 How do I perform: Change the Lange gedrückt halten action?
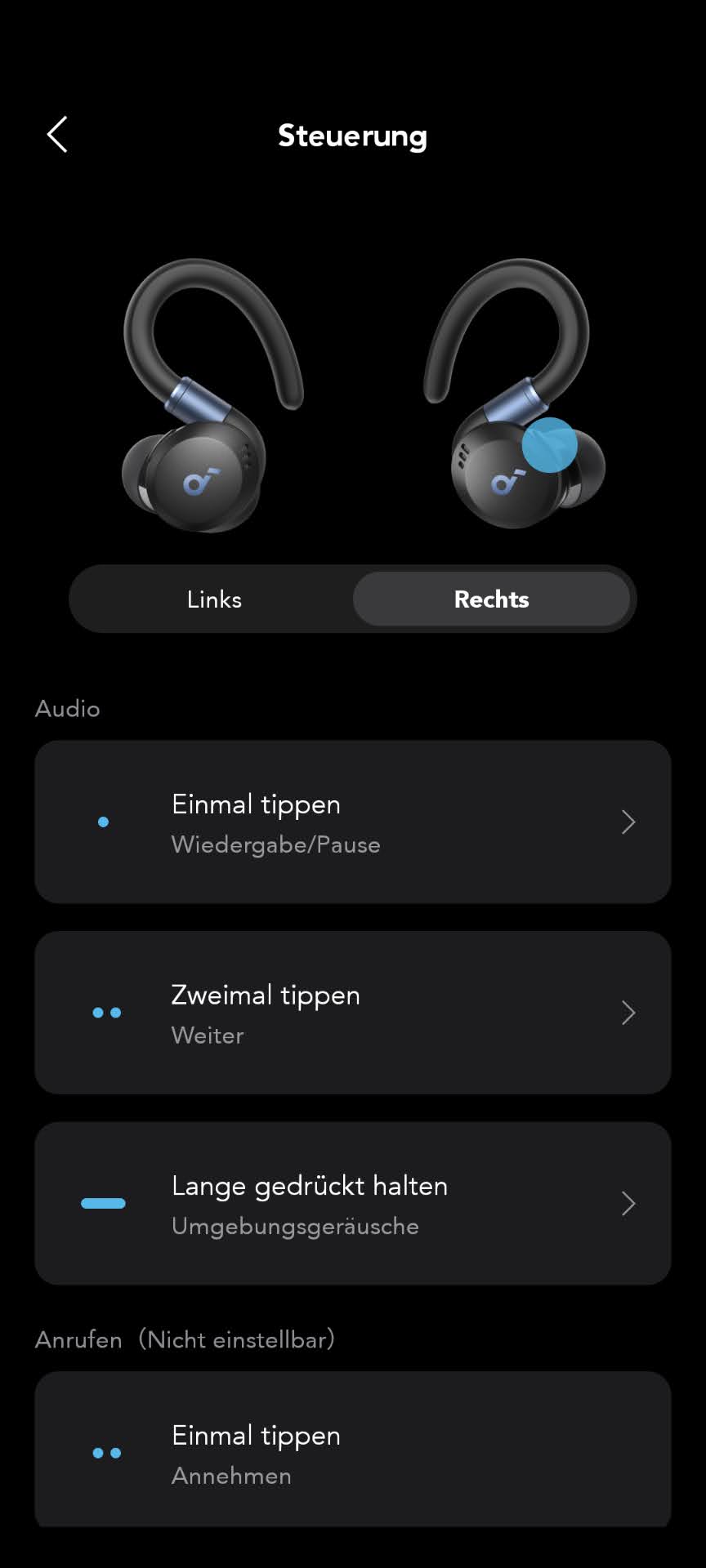353,1204
